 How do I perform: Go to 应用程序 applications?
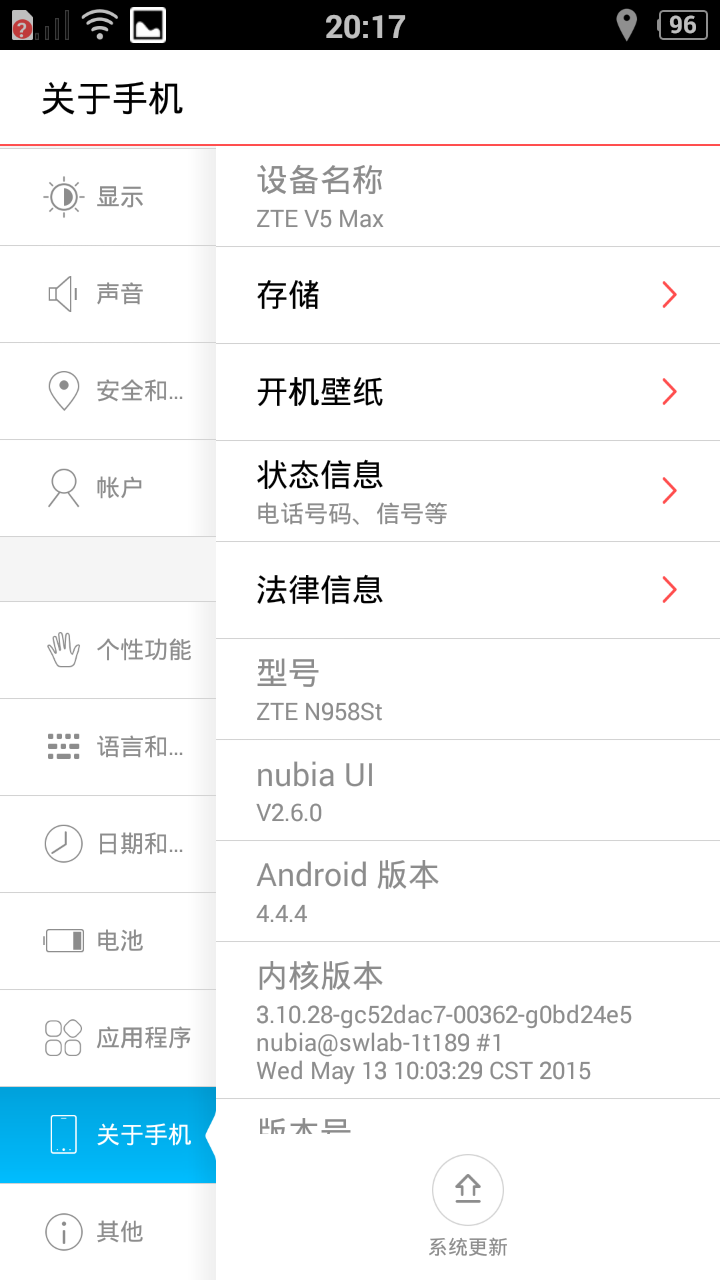pyautogui.click(x=108, y=1038)
